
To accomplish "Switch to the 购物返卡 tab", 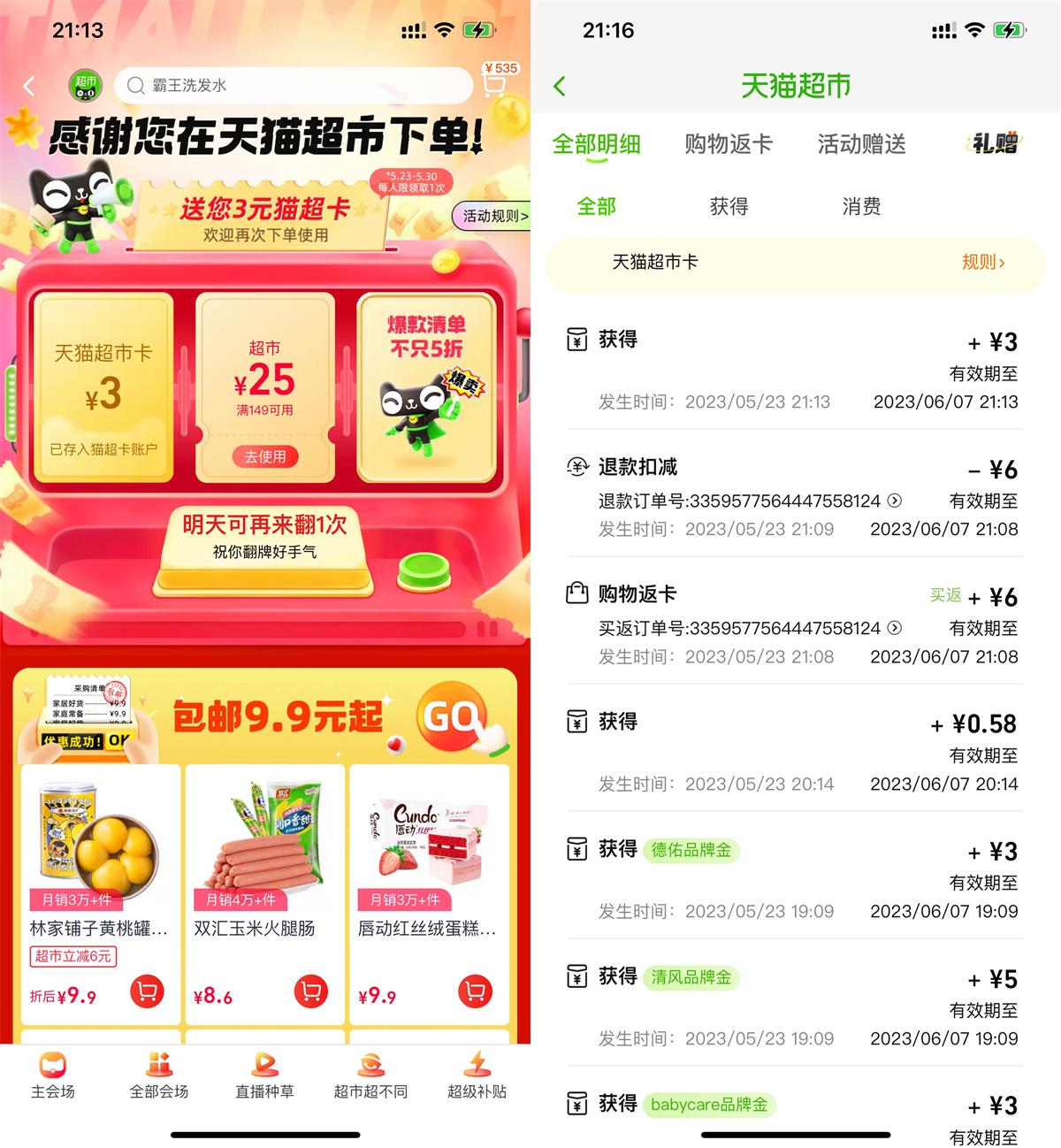I will click(x=729, y=144).
